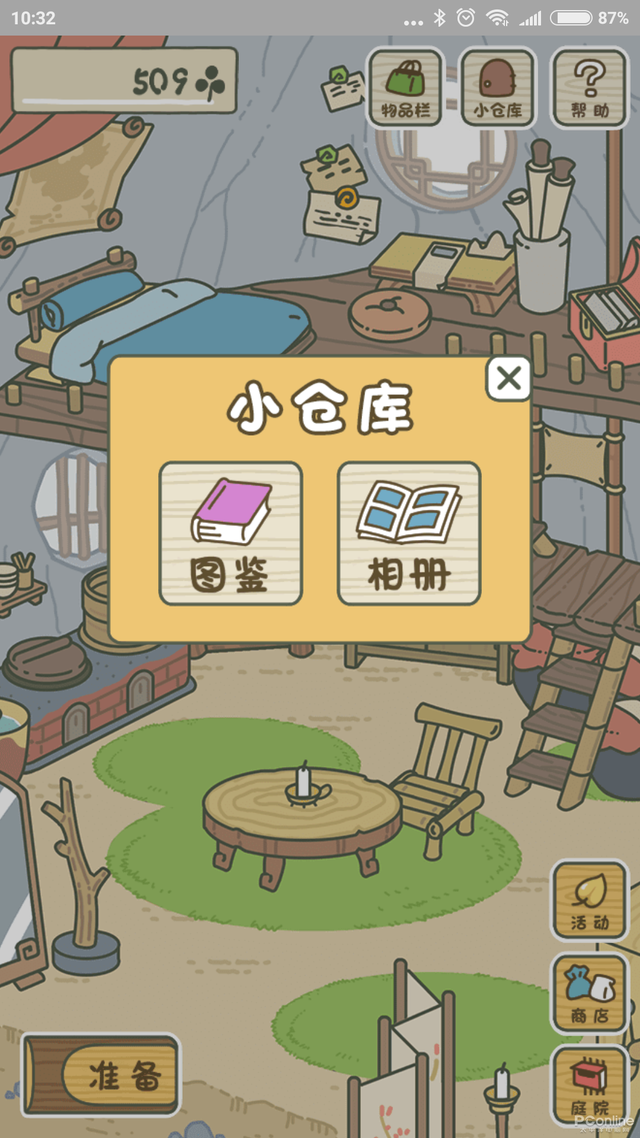
Task: Open the 图鉴 collection book
Action: (231, 533)
